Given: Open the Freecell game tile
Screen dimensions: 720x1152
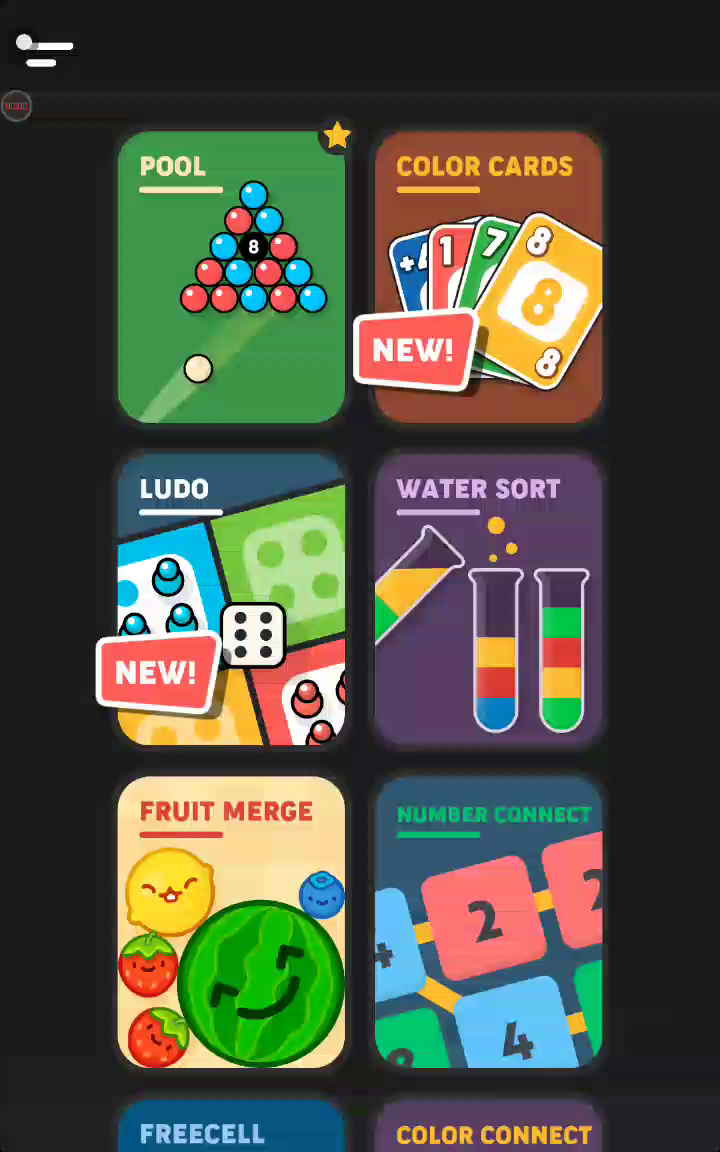Looking at the screenshot, I should [x=231, y=1128].
